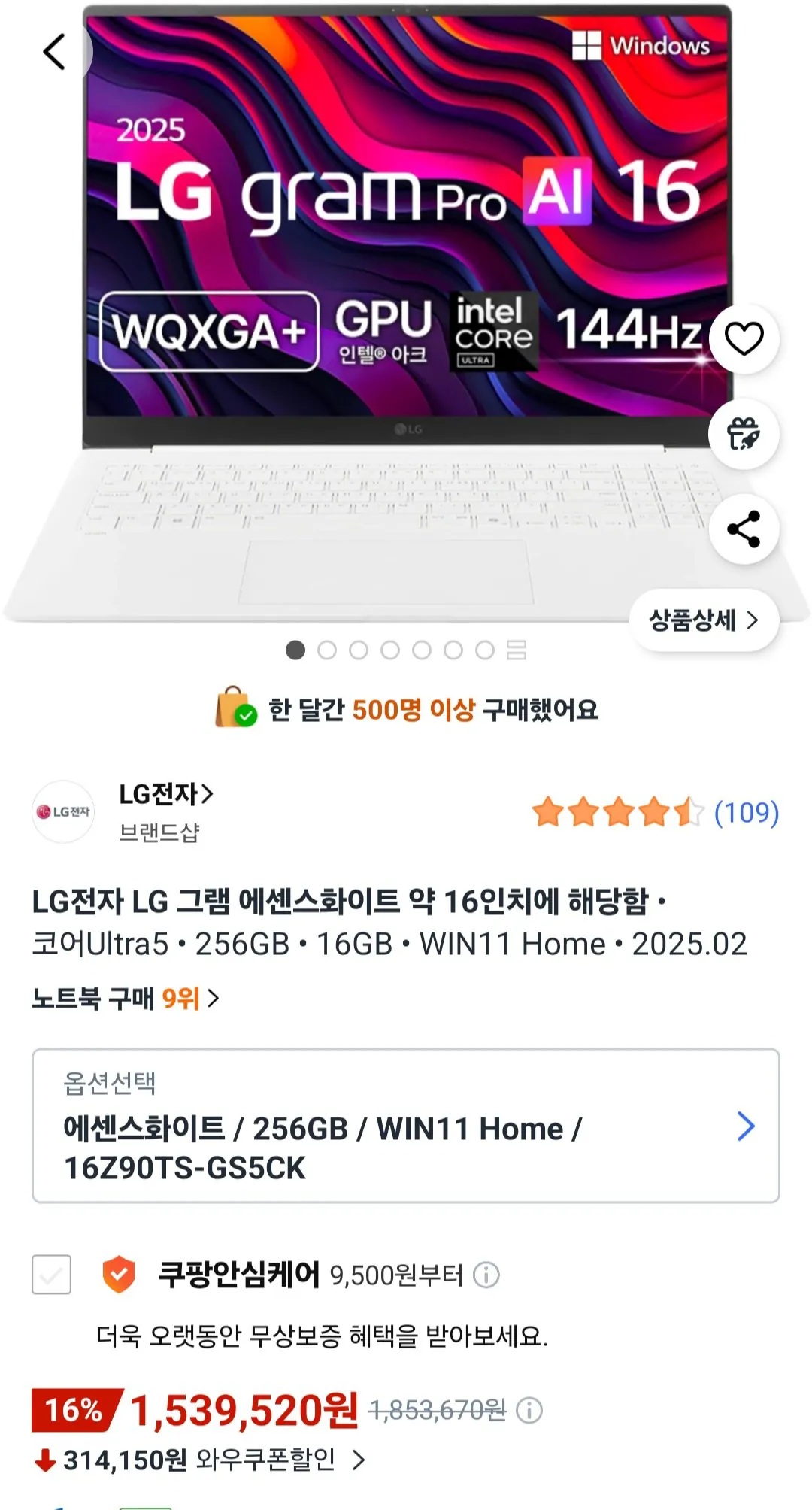Expand the 노트북 구매 9위 ranking chevron
The height and width of the screenshot is (1510, 812).
pos(216,997)
